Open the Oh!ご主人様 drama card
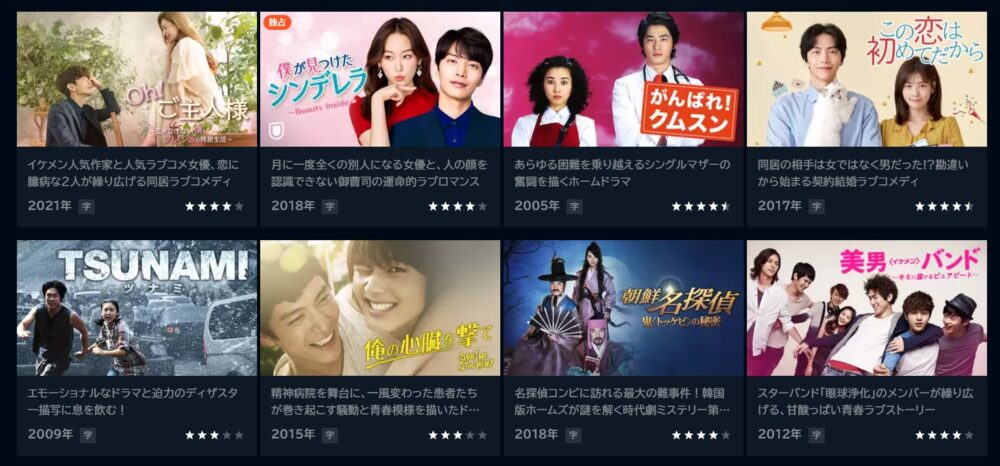 point(137,80)
